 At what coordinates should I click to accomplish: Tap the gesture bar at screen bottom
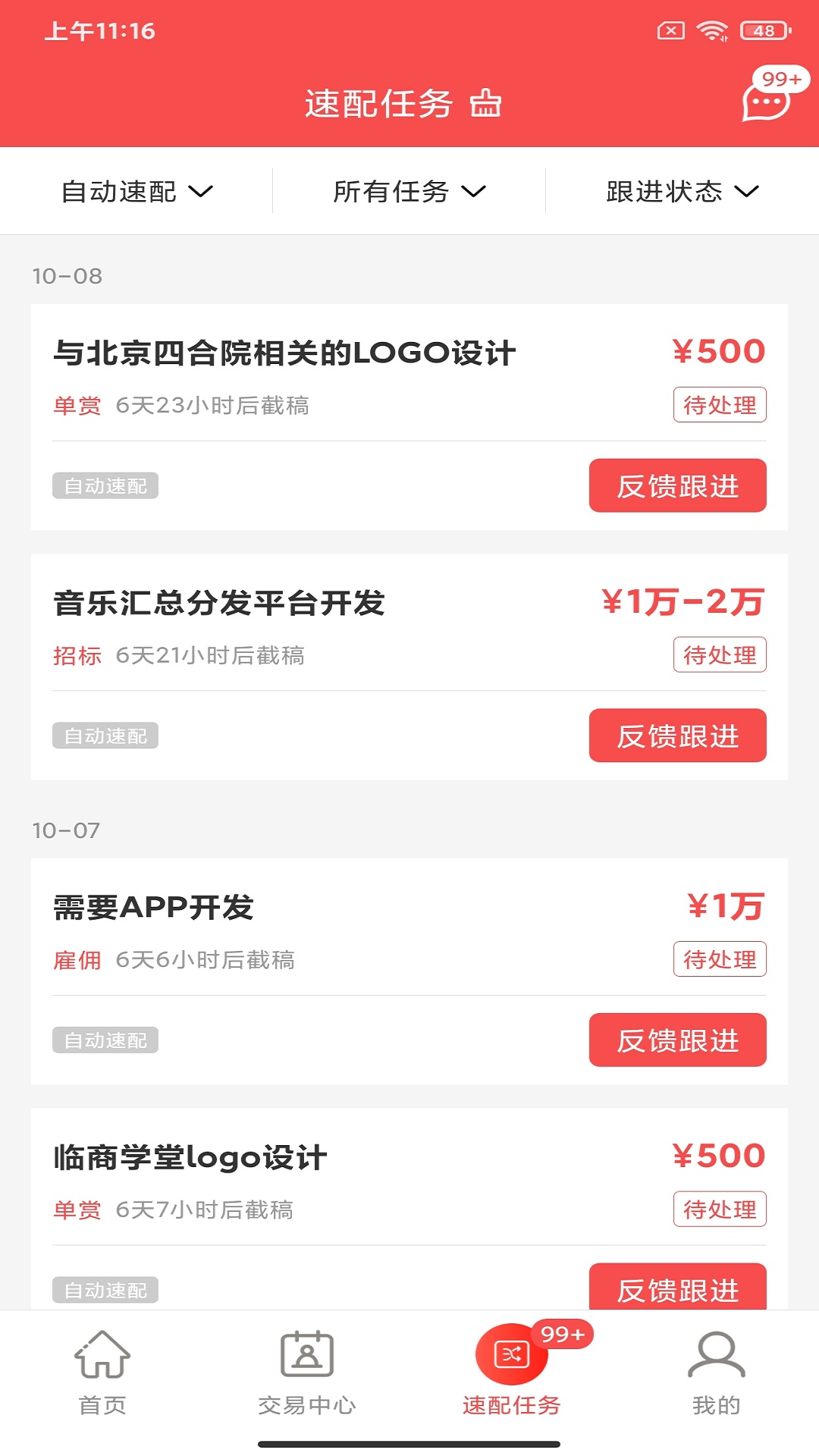[x=409, y=1444]
